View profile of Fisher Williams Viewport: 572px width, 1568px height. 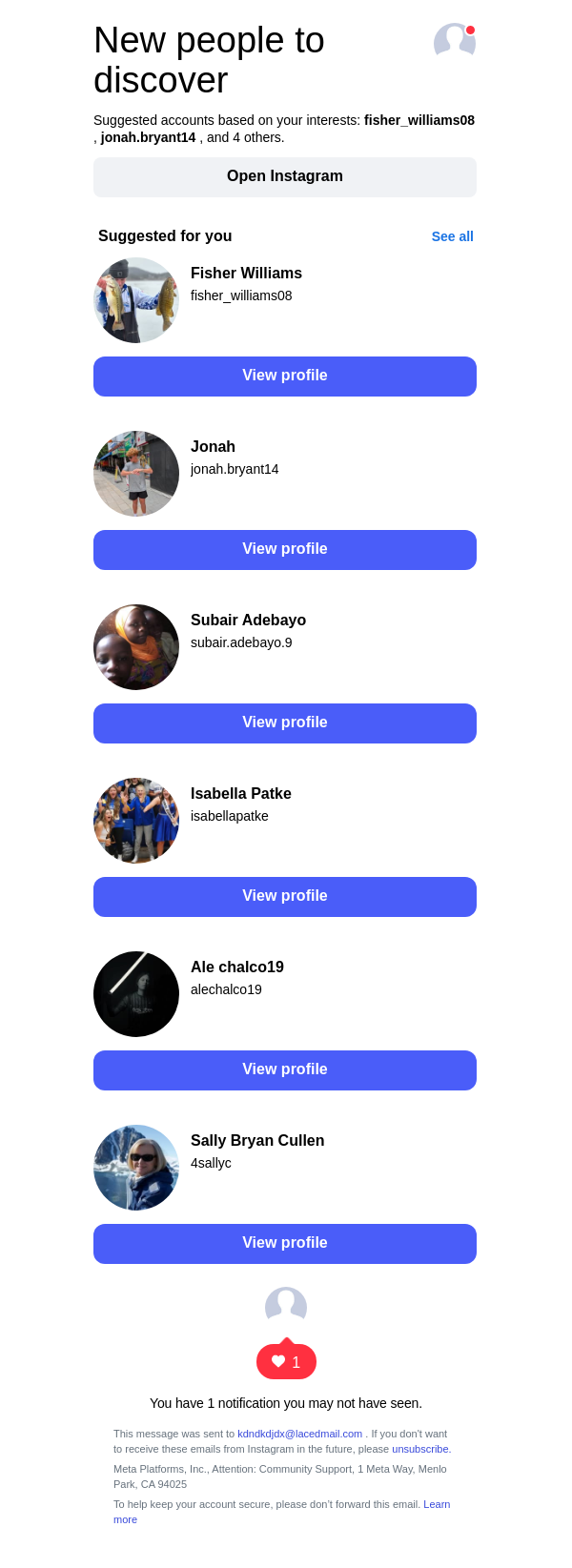pyautogui.click(x=285, y=377)
